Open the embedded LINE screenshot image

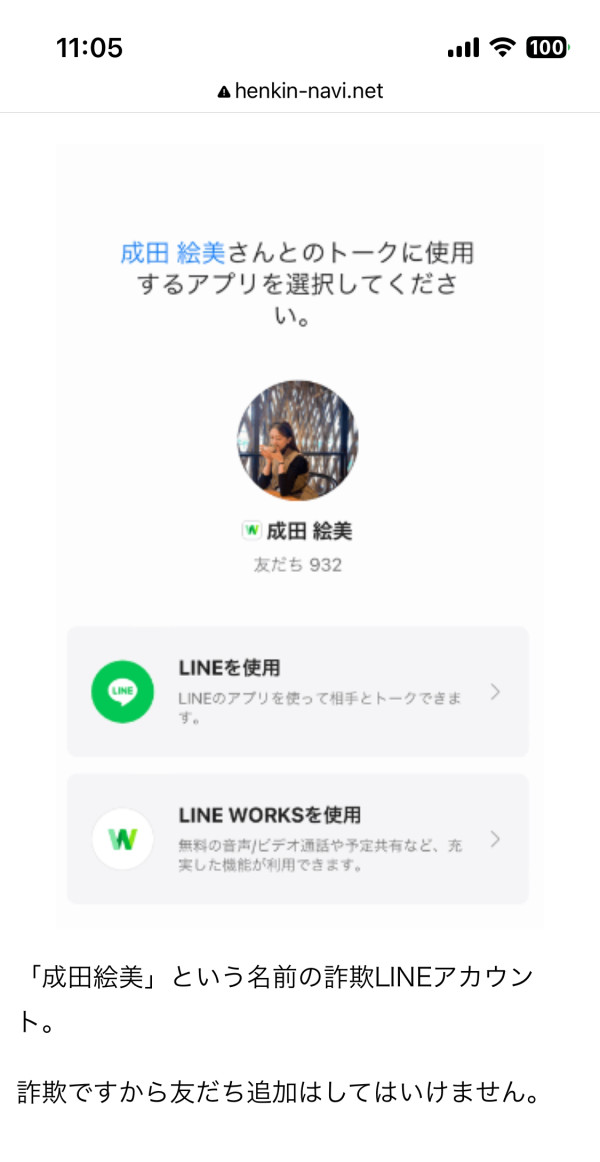click(300, 536)
